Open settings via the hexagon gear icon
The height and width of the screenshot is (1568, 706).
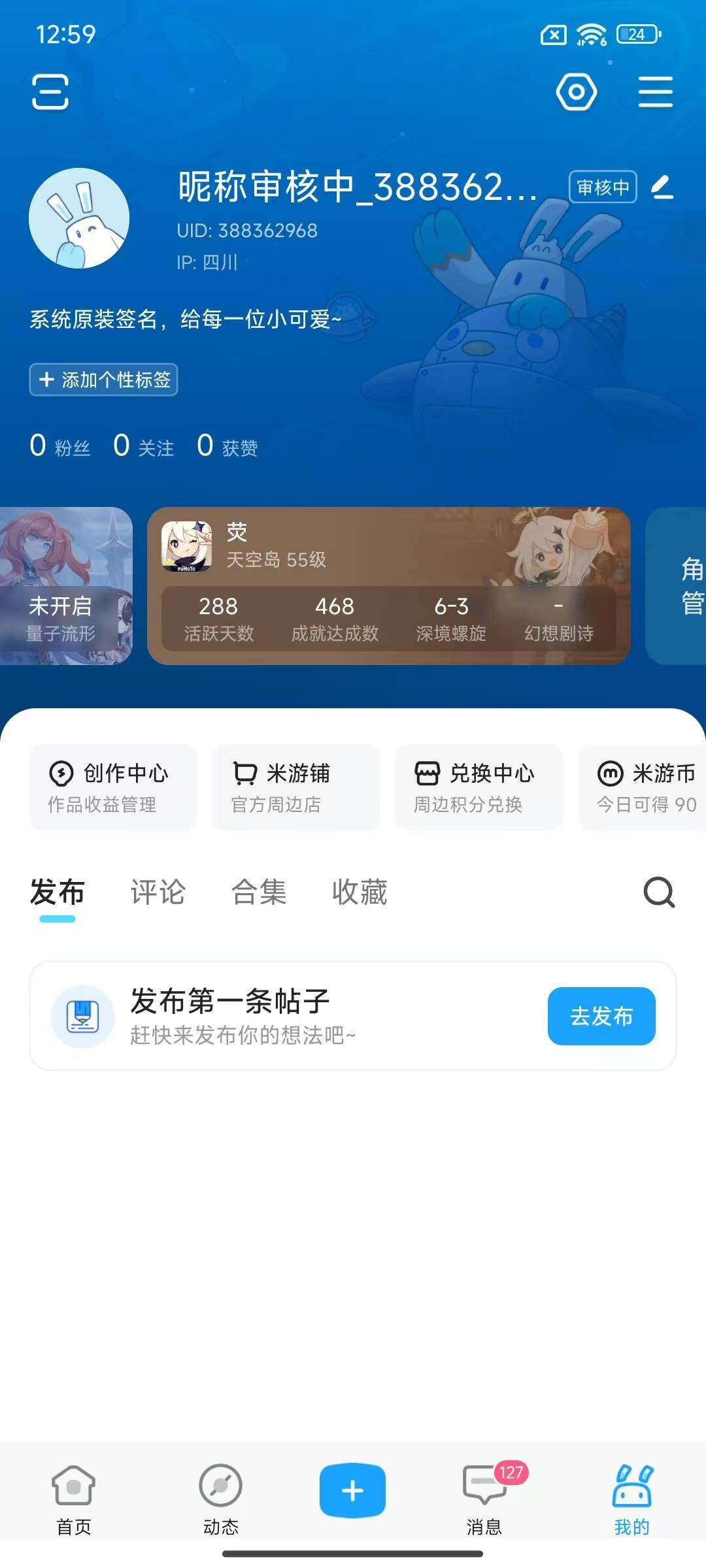[x=577, y=91]
